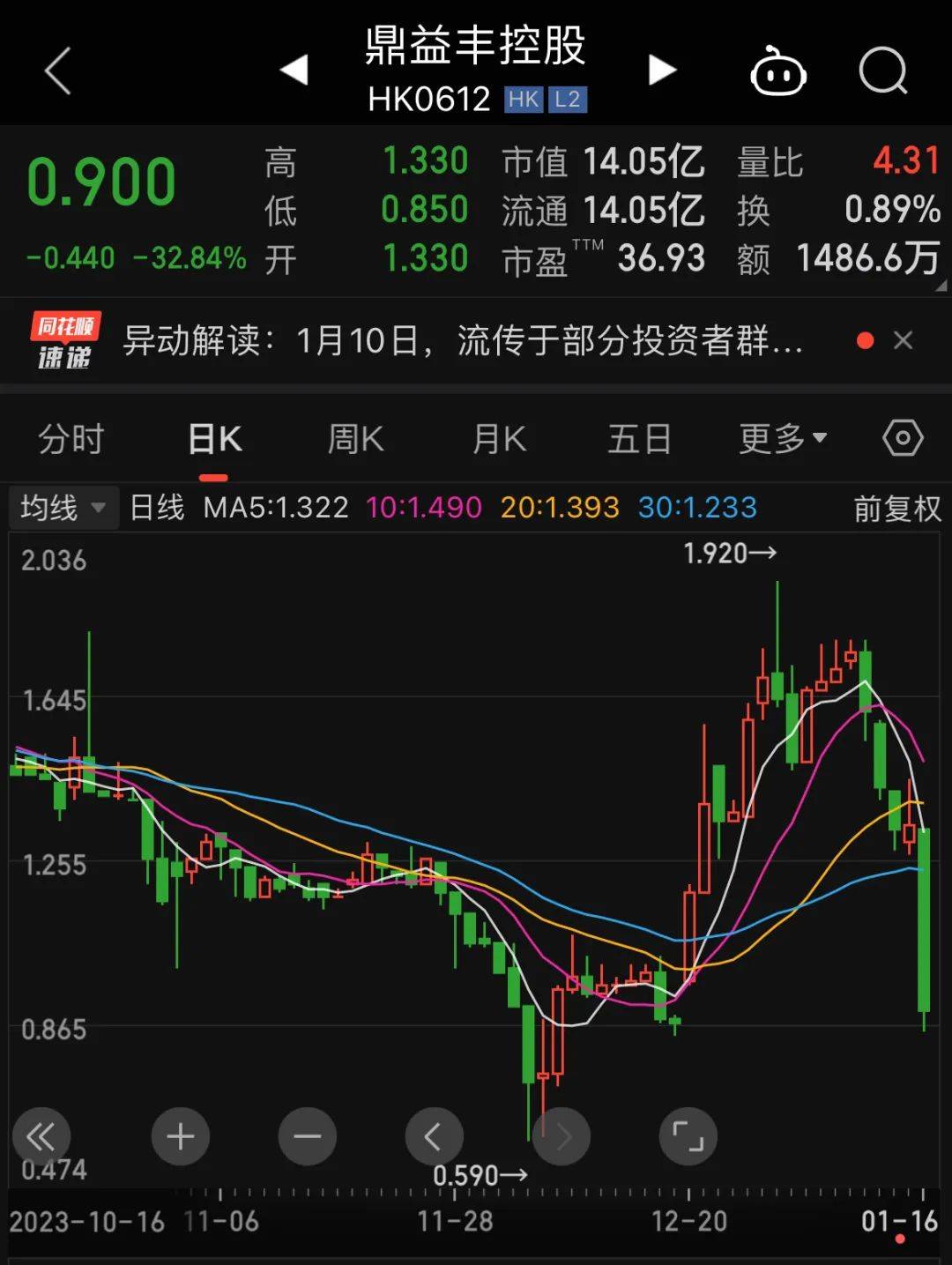This screenshot has height=1265, width=952.
Task: Open the robot assistant icon
Action: point(777,71)
